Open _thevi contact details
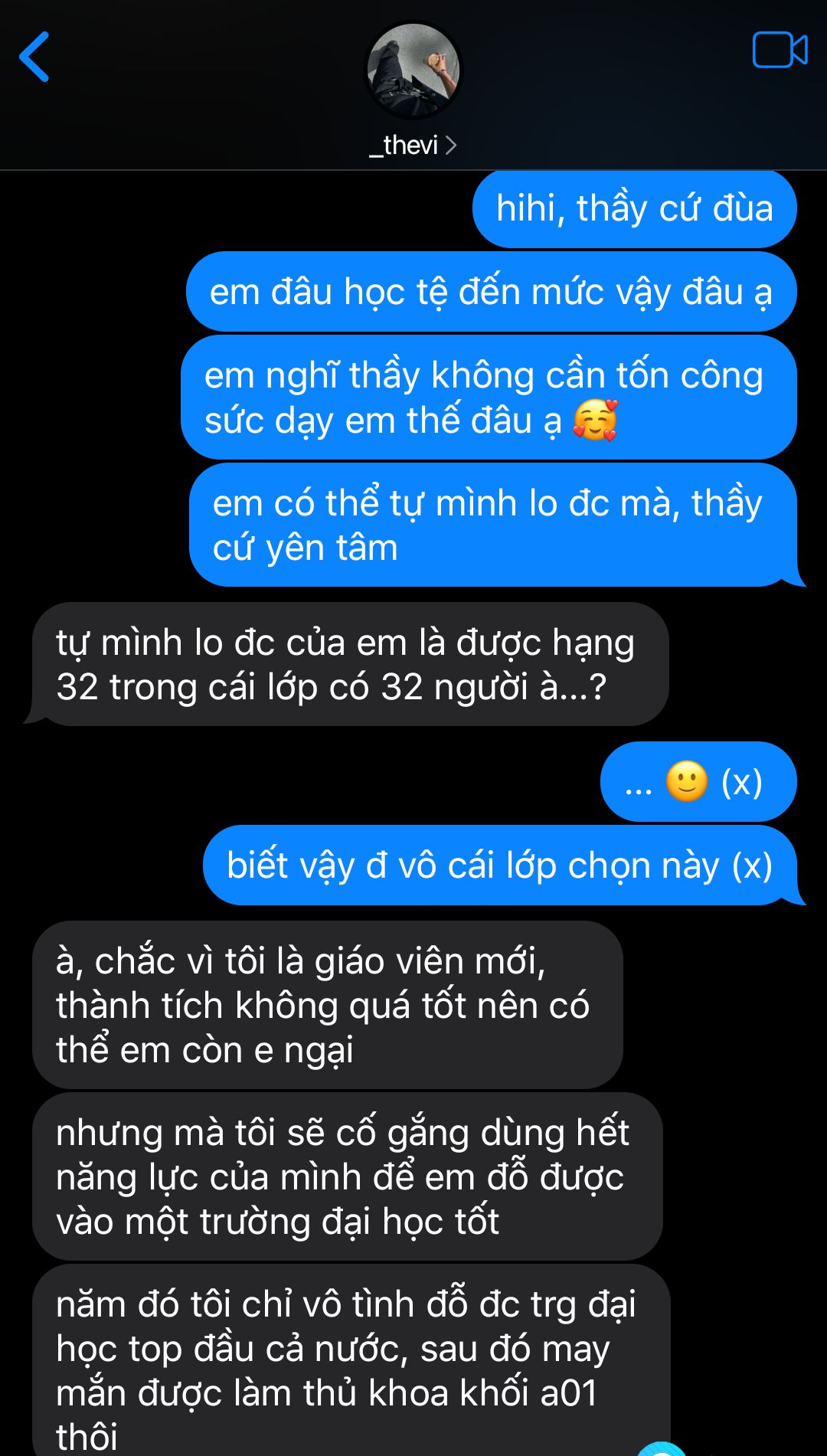The width and height of the screenshot is (827, 1456). pos(413,145)
